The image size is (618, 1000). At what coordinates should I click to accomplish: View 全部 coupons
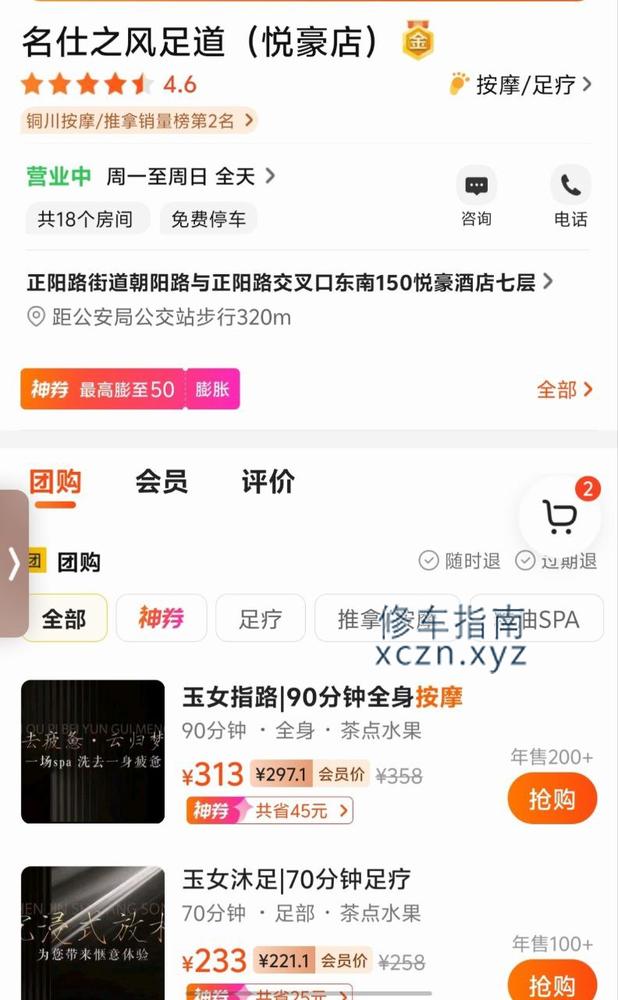pyautogui.click(x=564, y=390)
